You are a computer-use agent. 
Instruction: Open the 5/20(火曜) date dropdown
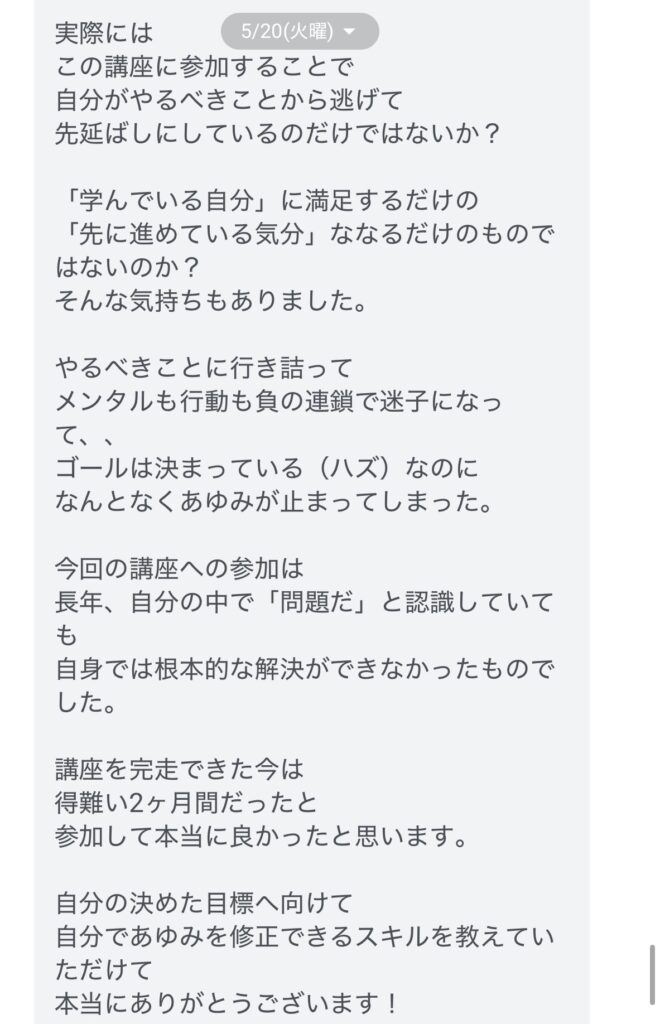coord(299,32)
